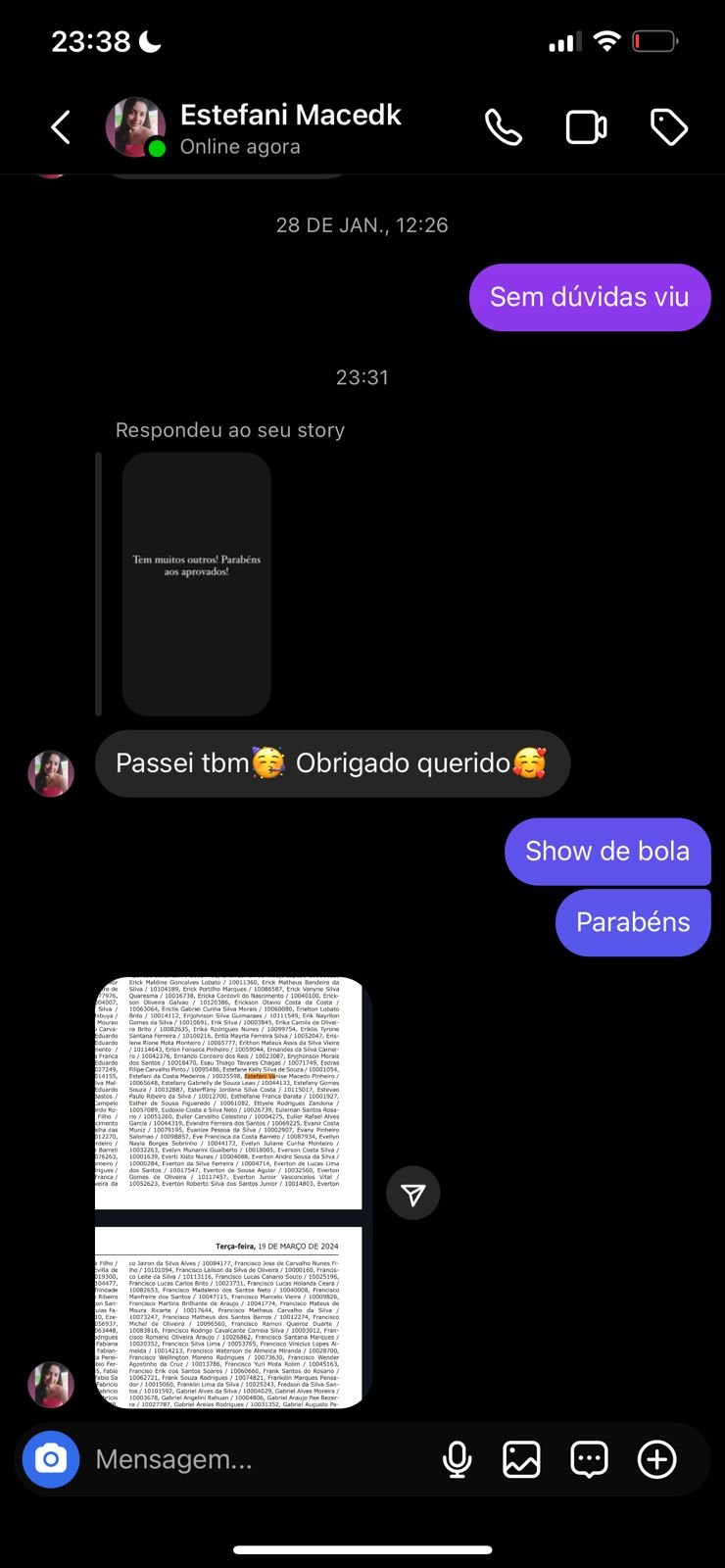This screenshot has height=1568, width=725.
Task: Open the sticker and GIF picker
Action: pos(589,1459)
